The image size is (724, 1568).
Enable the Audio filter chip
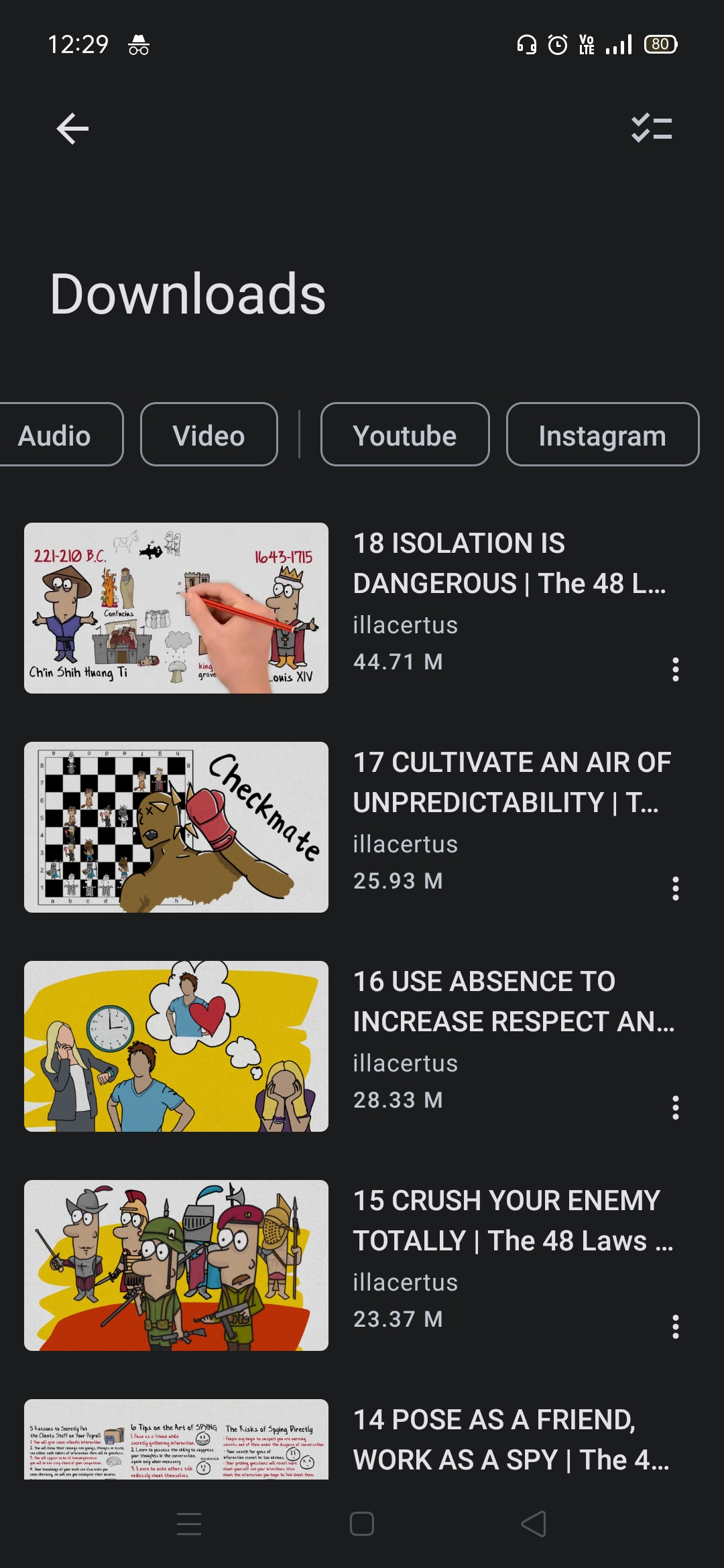52,435
